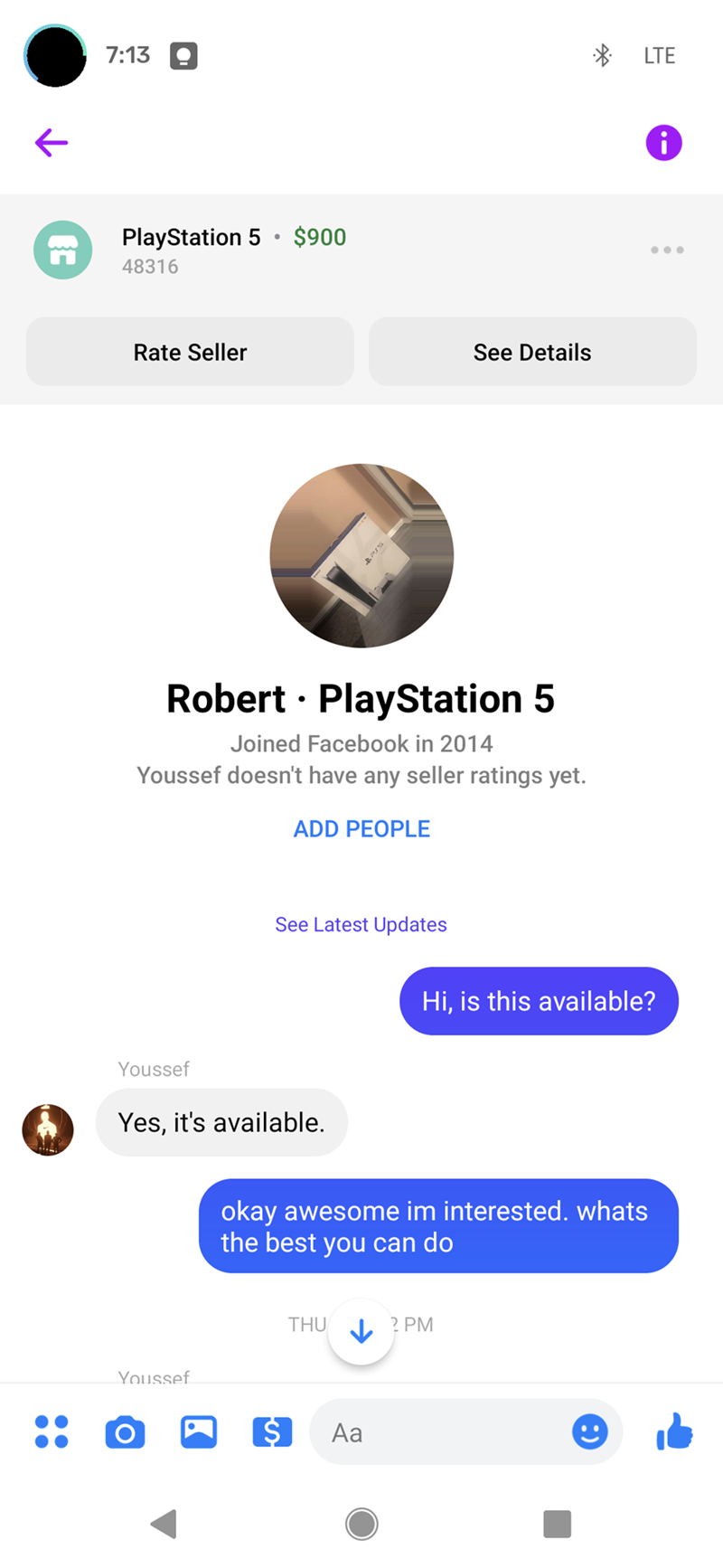This screenshot has width=723, height=1568.
Task: Open Youssef's profile picture
Action: [48, 1129]
